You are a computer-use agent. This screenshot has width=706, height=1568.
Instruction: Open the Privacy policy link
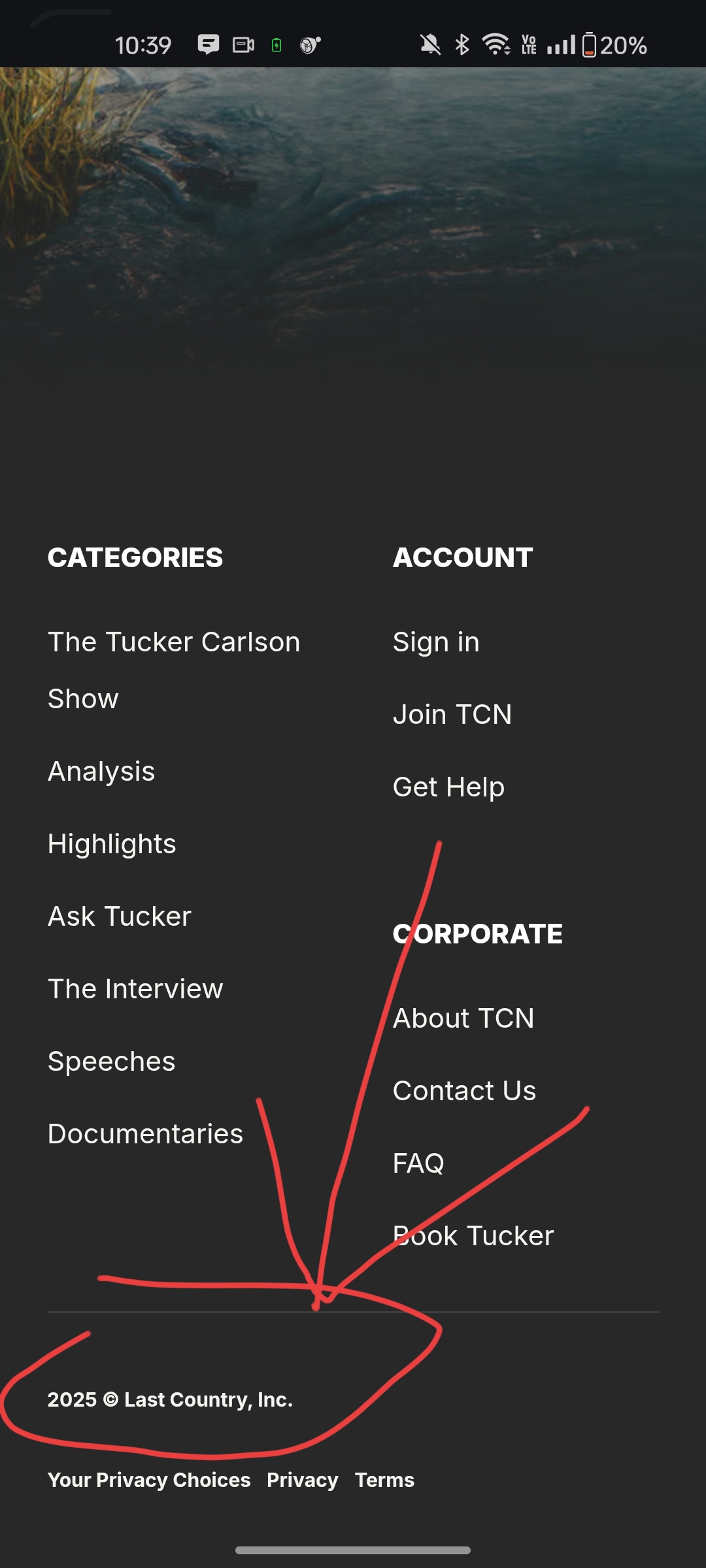pyautogui.click(x=303, y=1480)
